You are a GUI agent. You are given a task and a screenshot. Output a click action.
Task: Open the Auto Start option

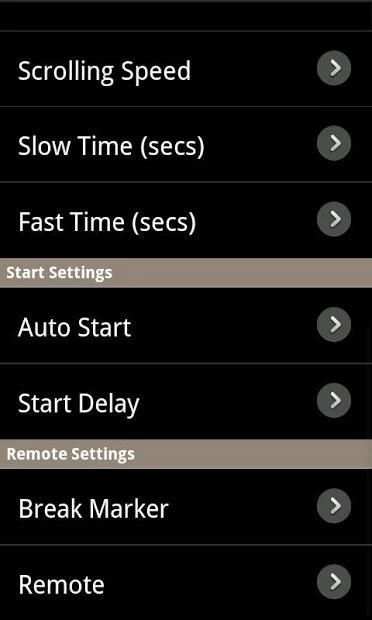[186, 325]
